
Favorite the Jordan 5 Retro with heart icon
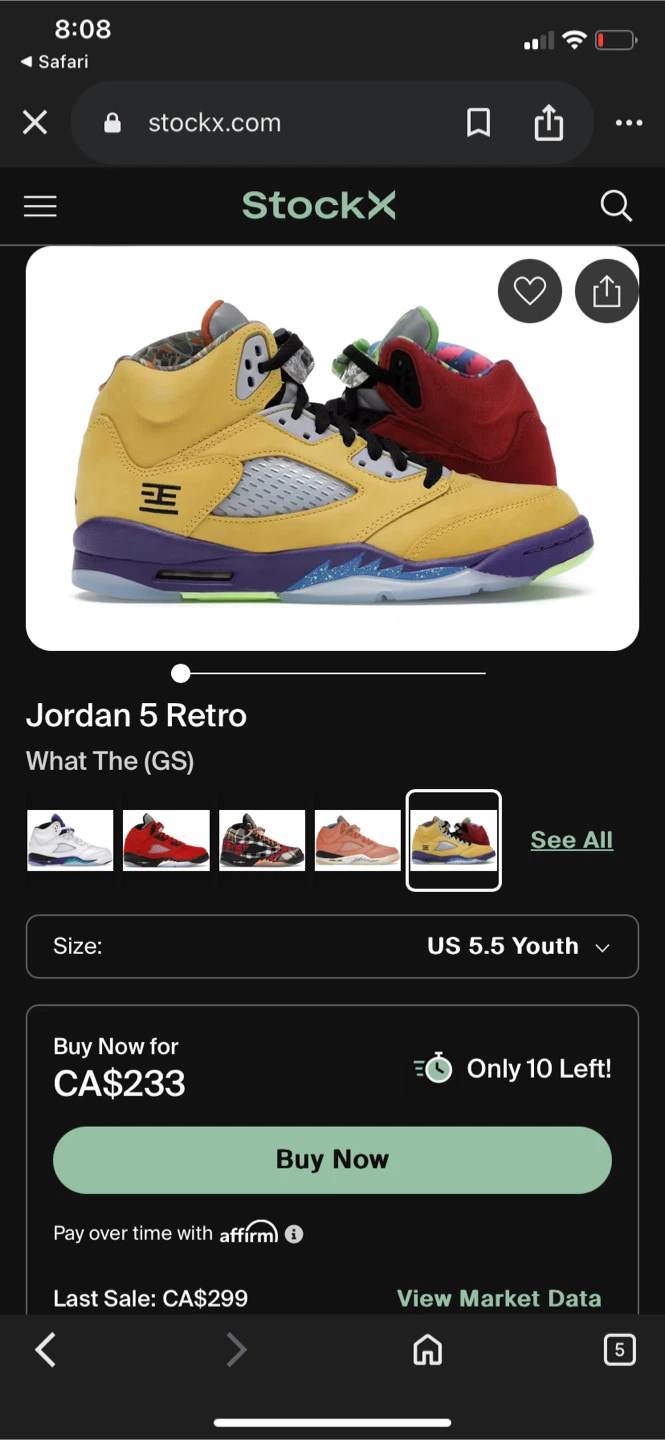click(x=529, y=291)
